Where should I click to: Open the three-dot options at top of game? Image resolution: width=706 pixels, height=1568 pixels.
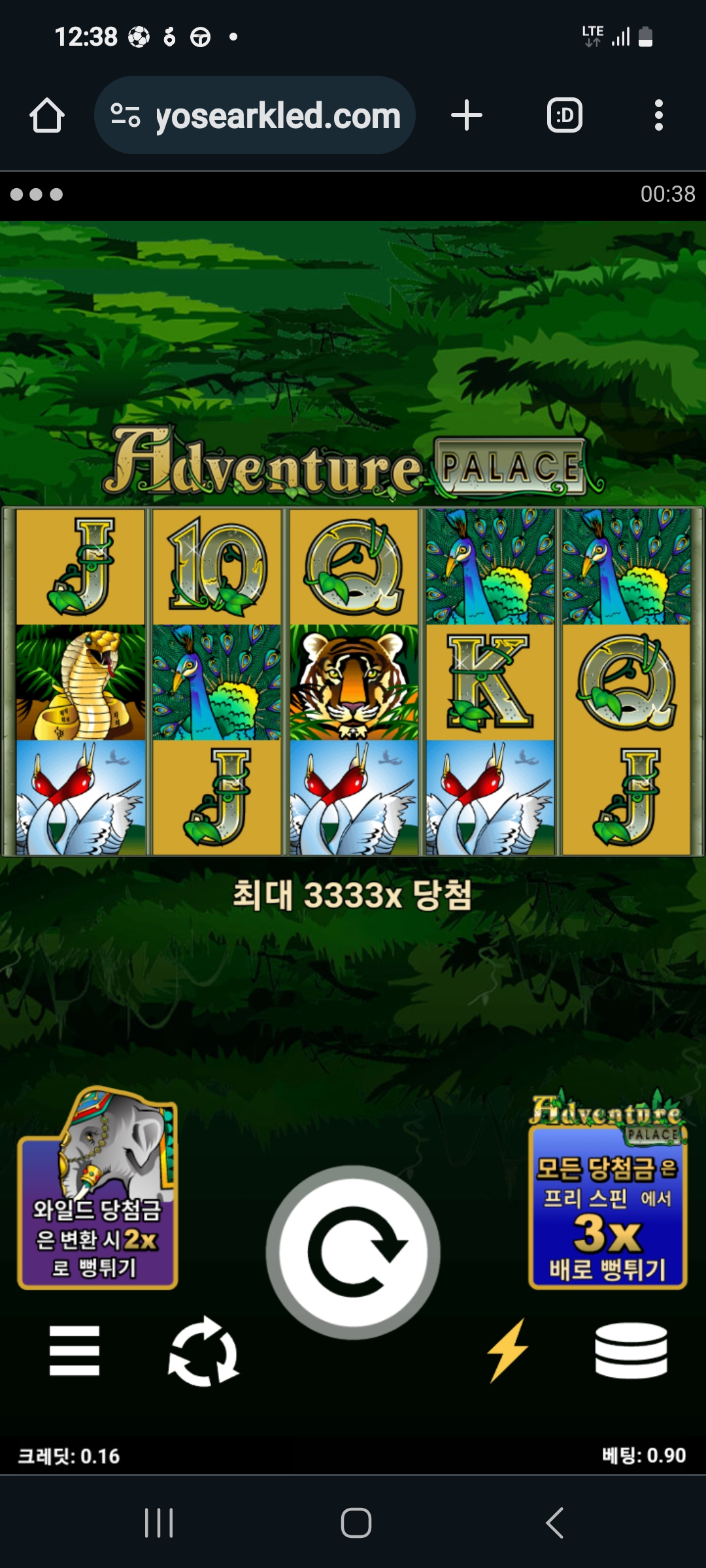pos(37,195)
